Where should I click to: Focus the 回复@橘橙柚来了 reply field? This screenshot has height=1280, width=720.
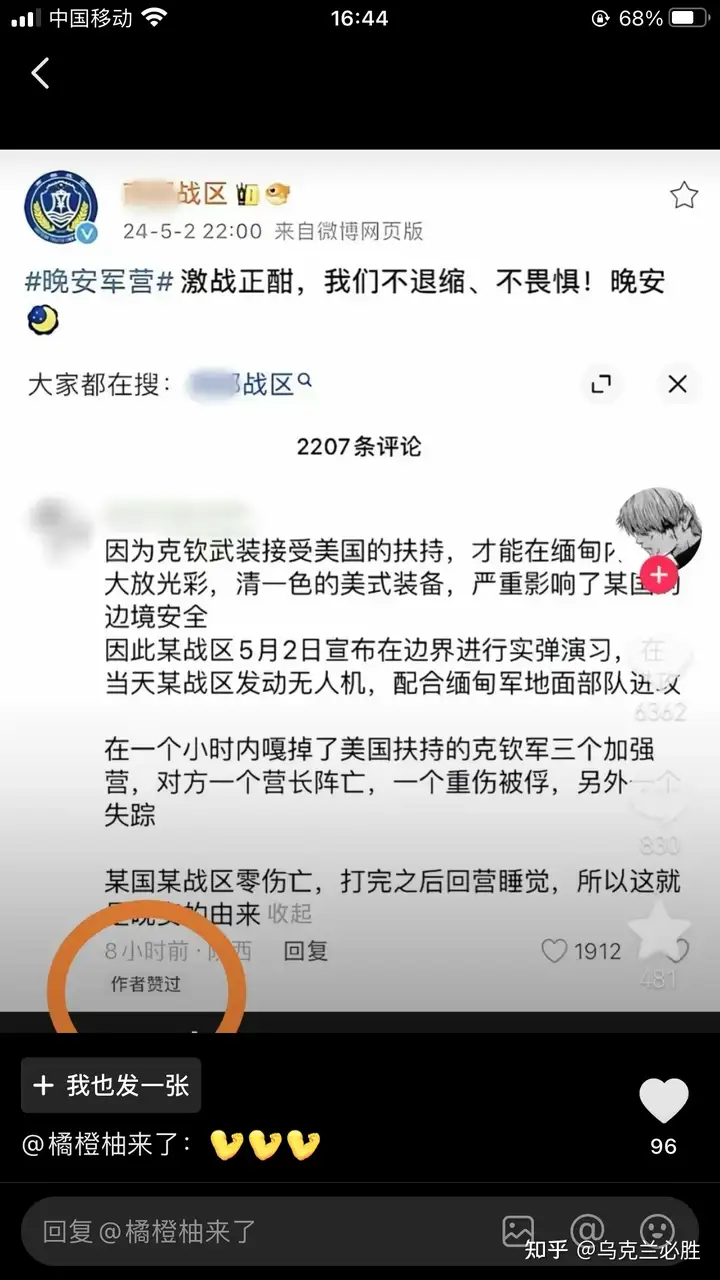(262, 1231)
